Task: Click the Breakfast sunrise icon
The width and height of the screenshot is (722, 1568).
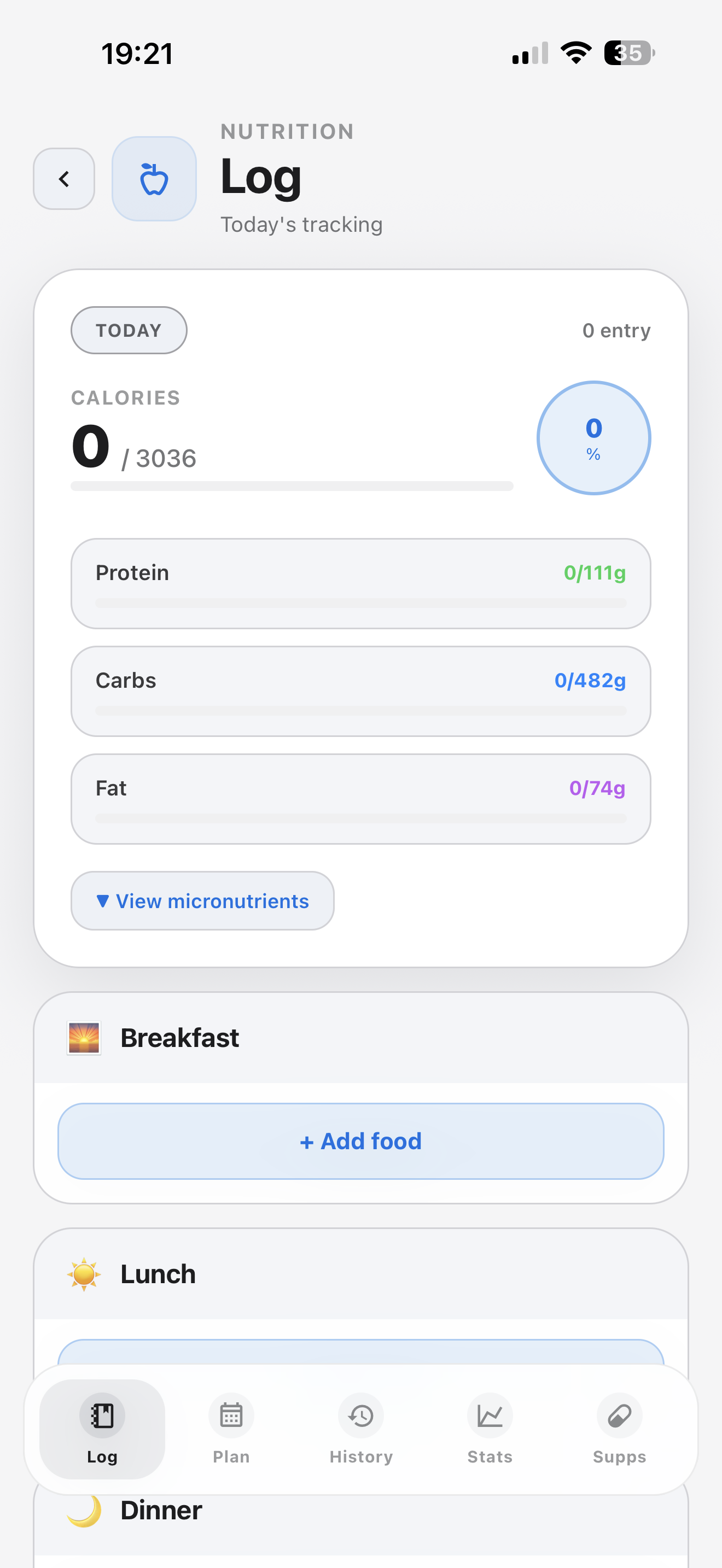Action: [x=84, y=1037]
